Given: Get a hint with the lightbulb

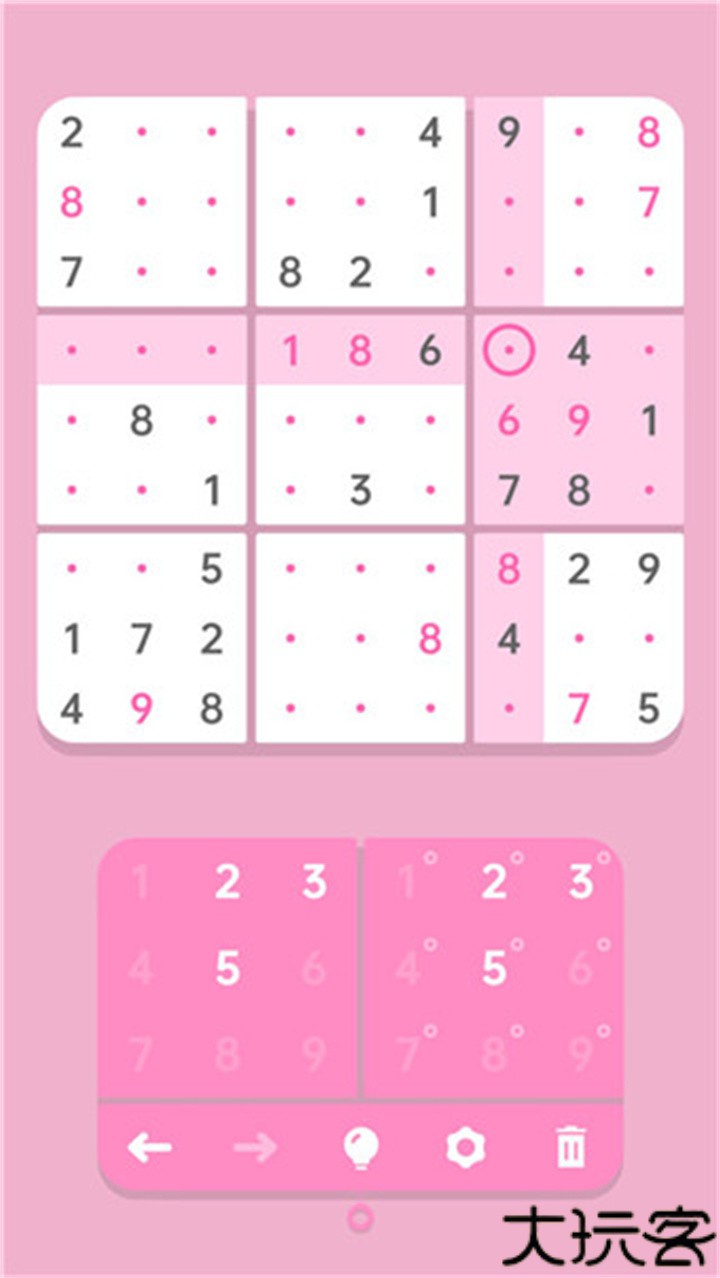Looking at the screenshot, I should point(360,1148).
